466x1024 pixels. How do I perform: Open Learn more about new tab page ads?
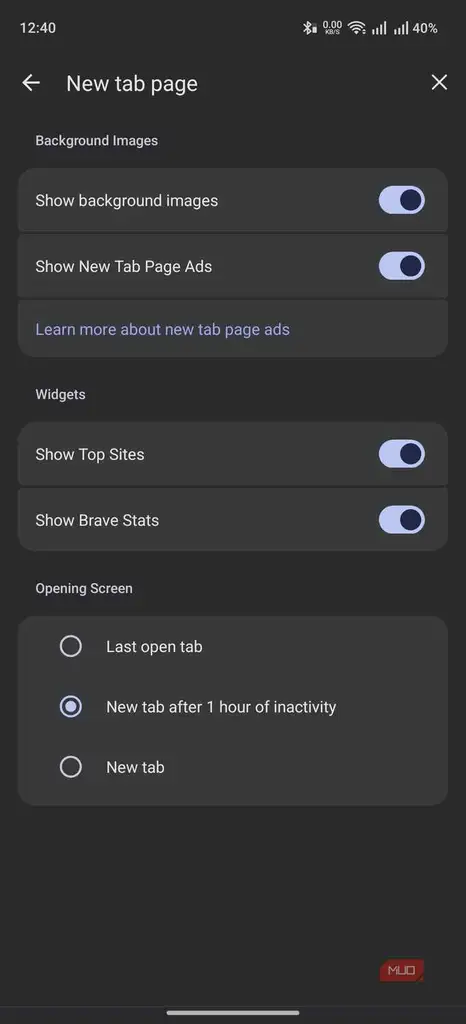(x=163, y=329)
